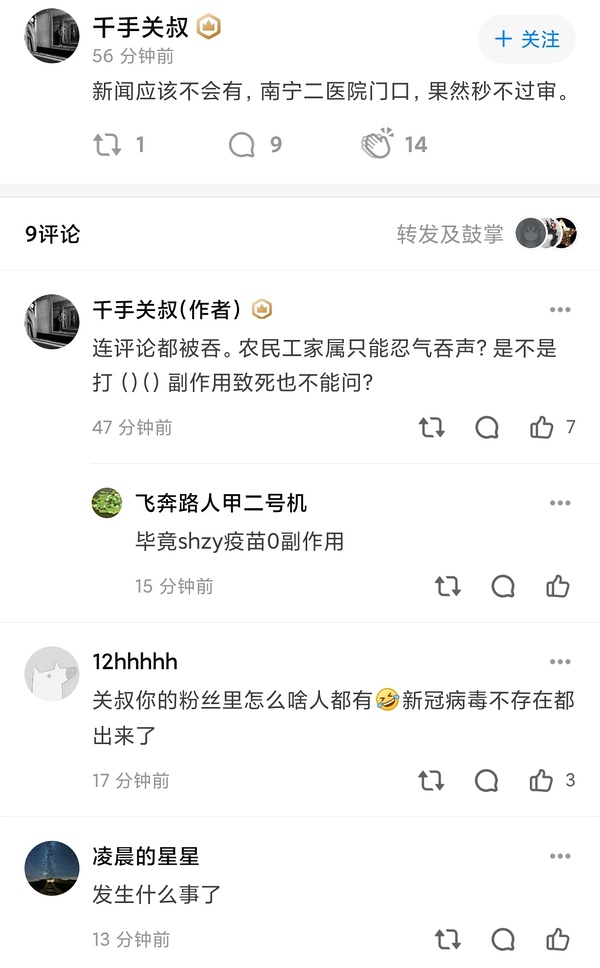
Task: Repost the main post by 千手关叔
Action: pyautogui.click(x=107, y=145)
